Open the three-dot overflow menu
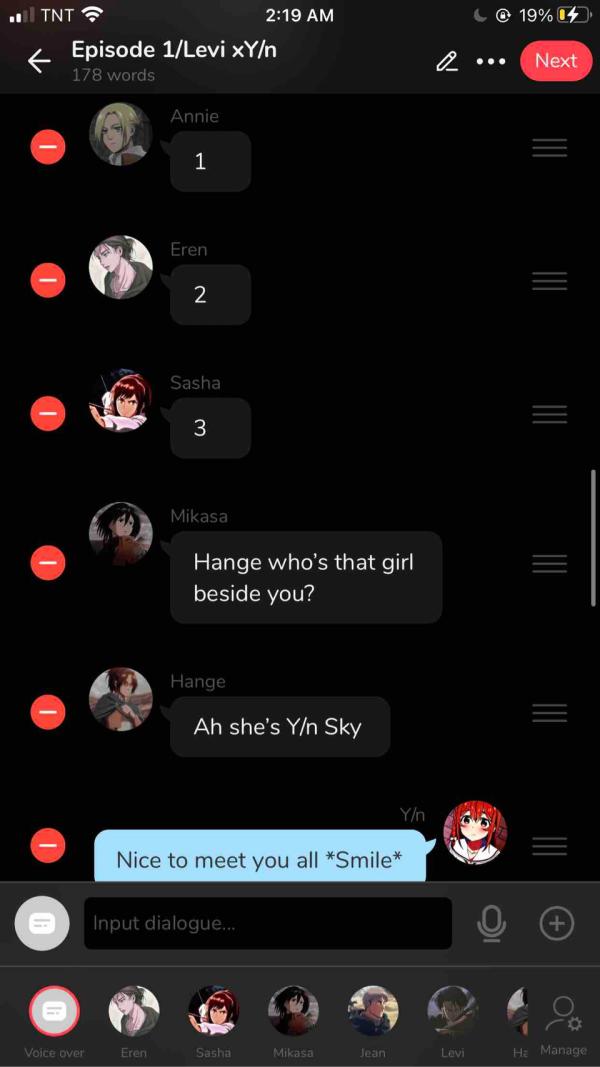This screenshot has height=1067, width=600. pos(491,62)
